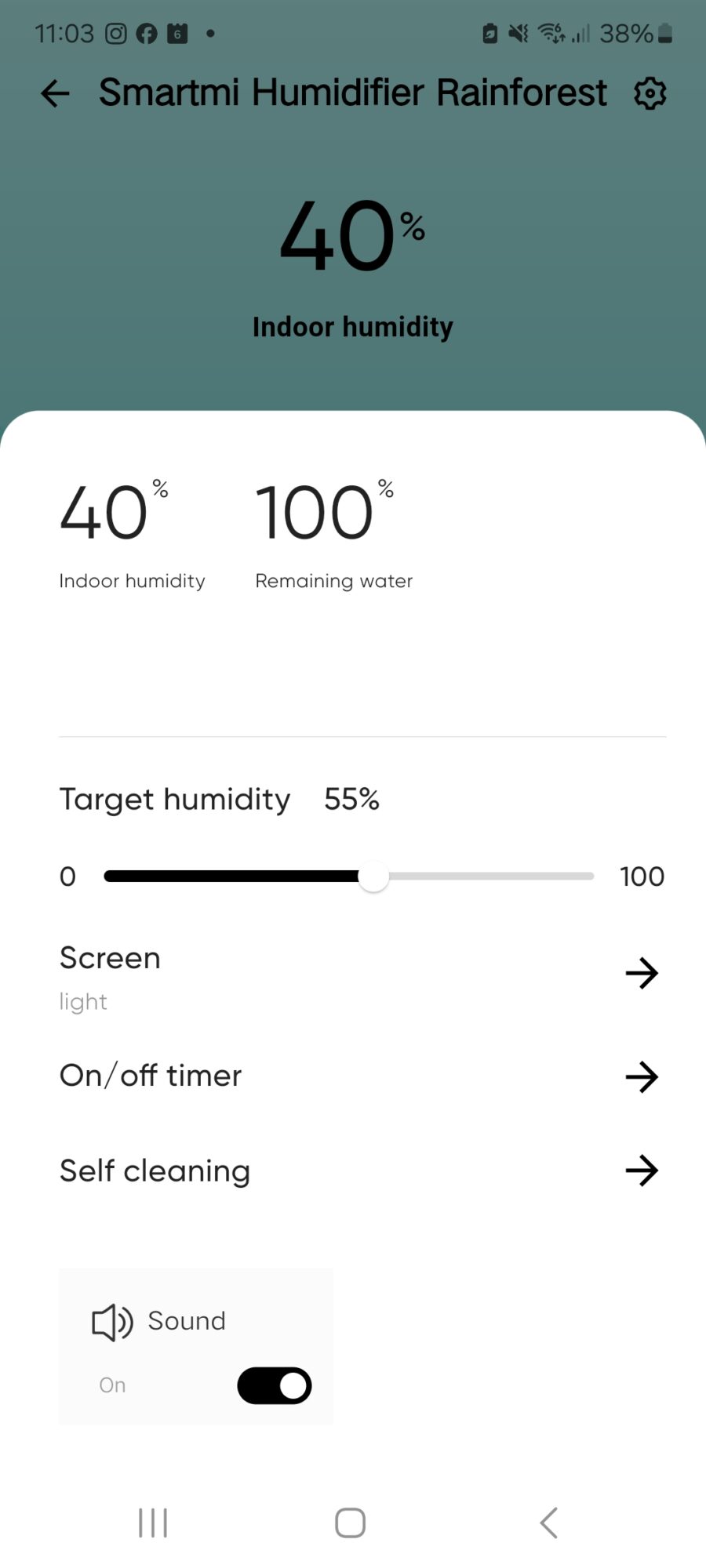Open the humidifier settings gear
Viewport: 706px width, 1568px height.
[x=649, y=93]
